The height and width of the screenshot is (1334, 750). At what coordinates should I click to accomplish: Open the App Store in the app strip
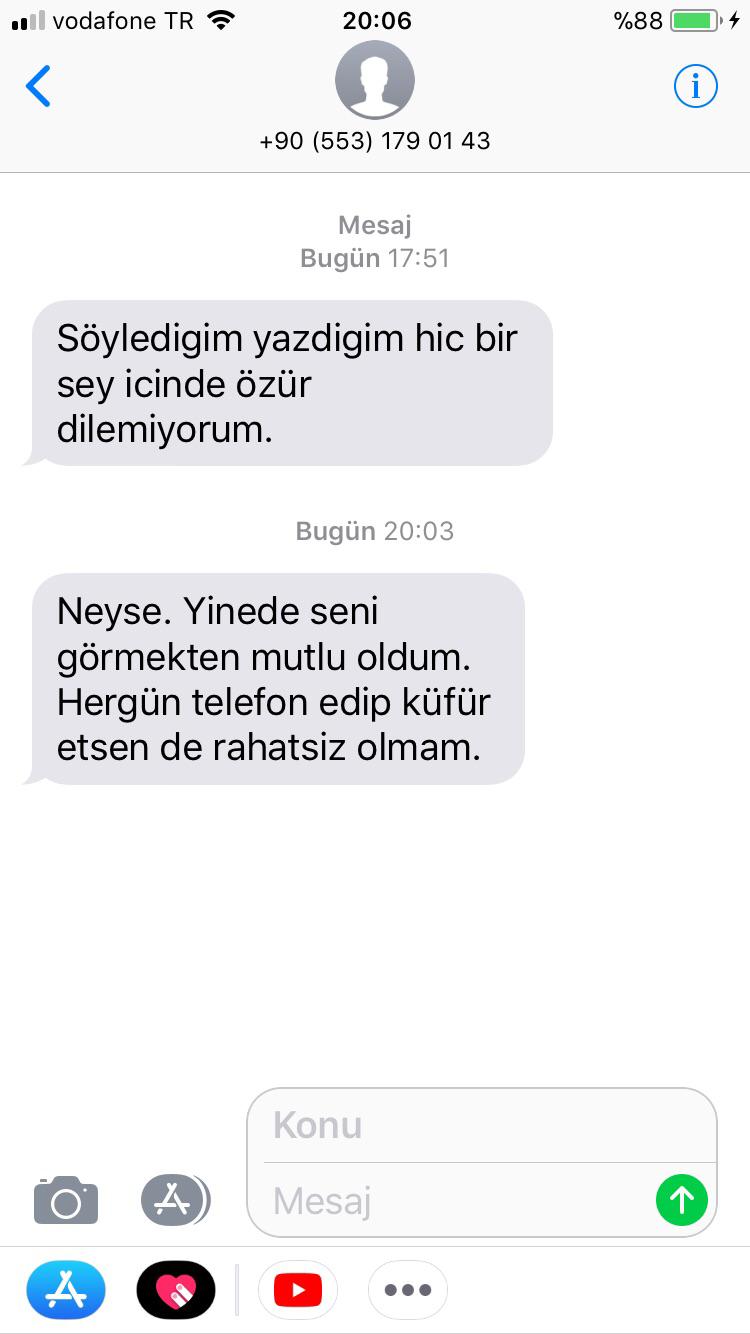(66, 1290)
